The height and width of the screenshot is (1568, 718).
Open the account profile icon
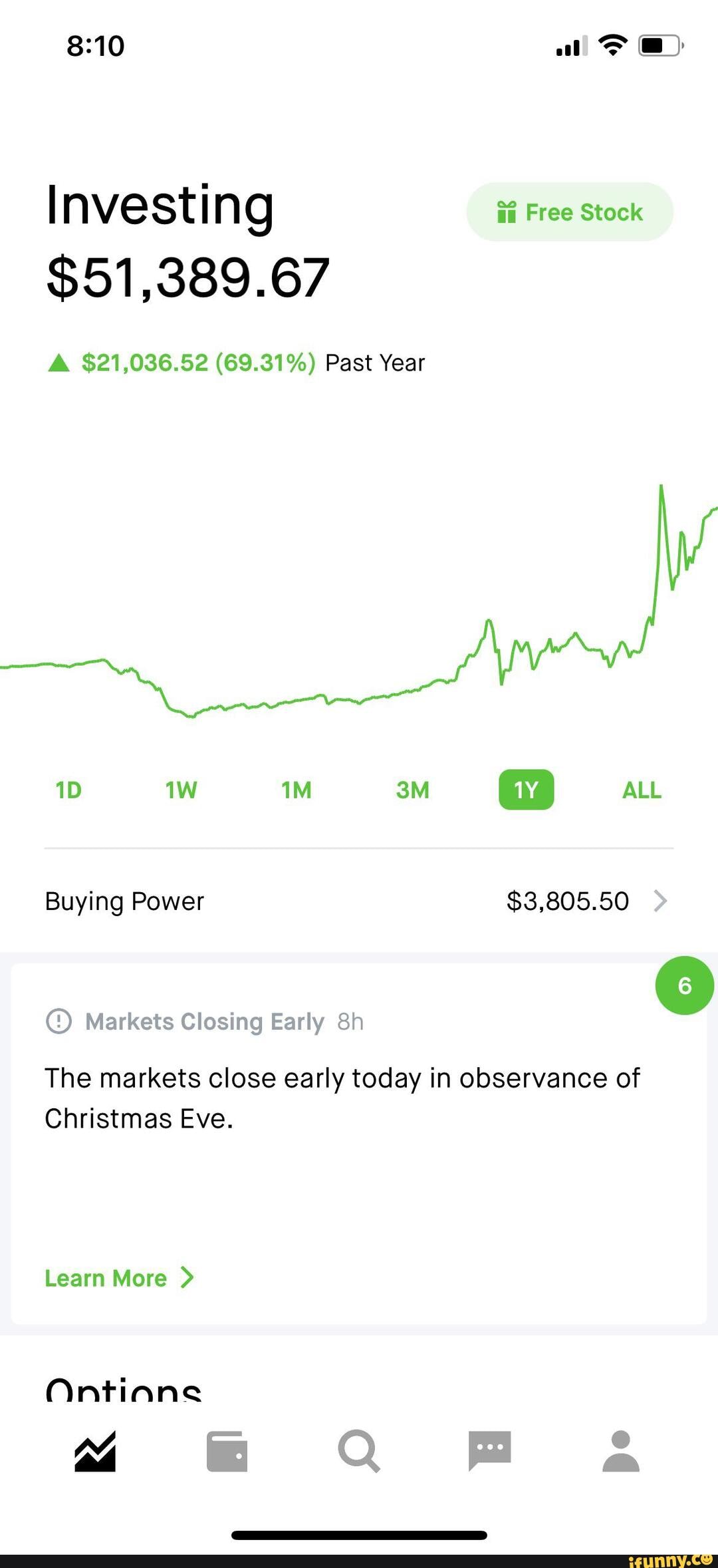point(622,1452)
